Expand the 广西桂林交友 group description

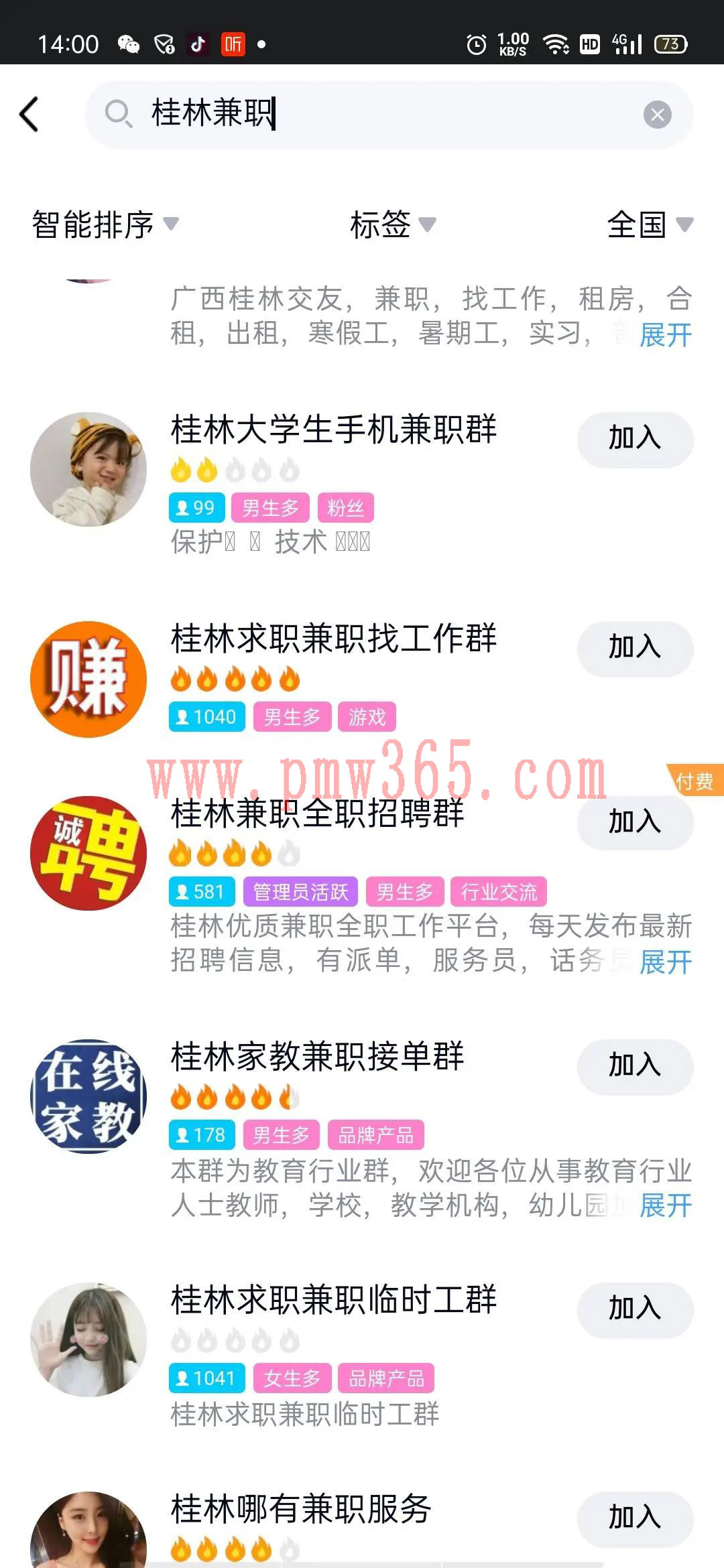(665, 334)
